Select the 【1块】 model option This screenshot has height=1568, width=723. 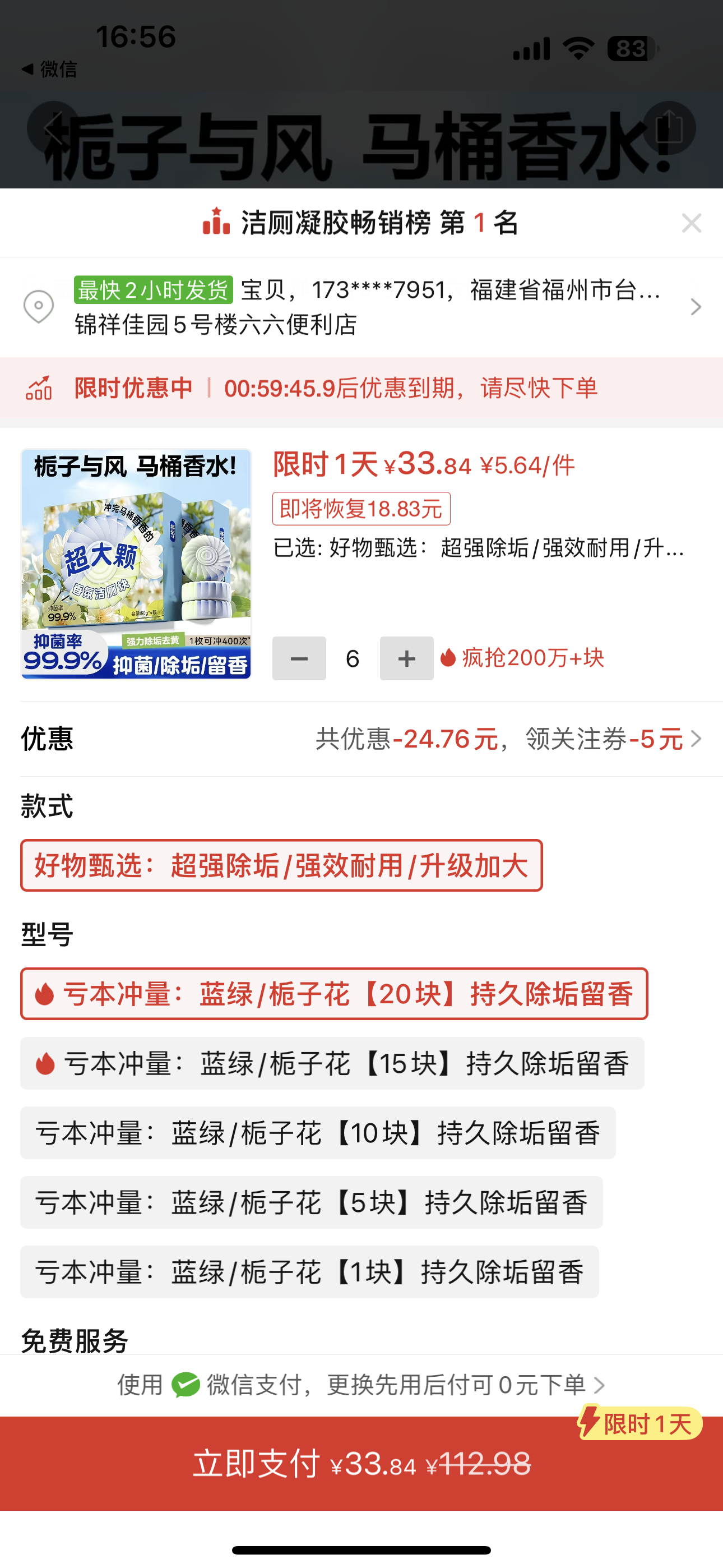(309, 1271)
